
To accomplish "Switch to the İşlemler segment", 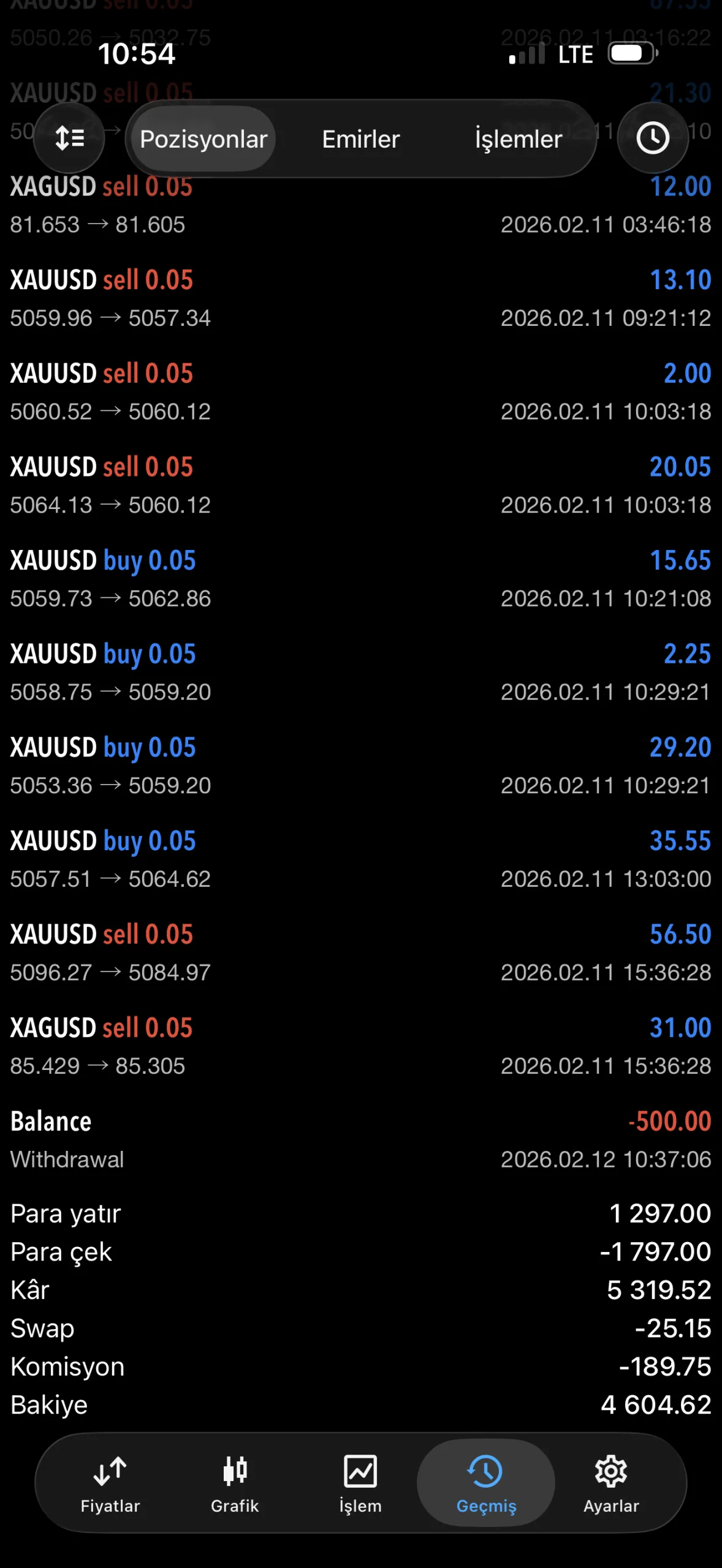I will tap(518, 139).
